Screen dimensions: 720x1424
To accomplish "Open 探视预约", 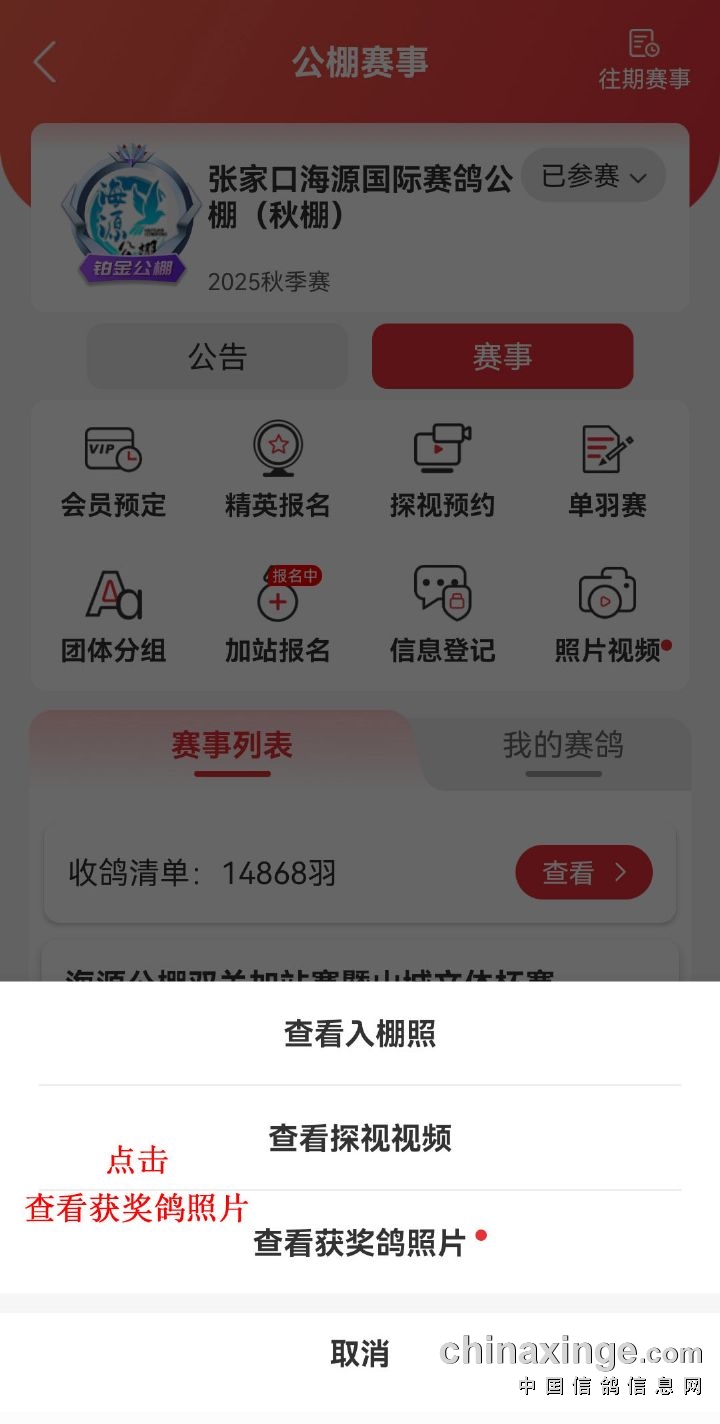I will tap(442, 471).
